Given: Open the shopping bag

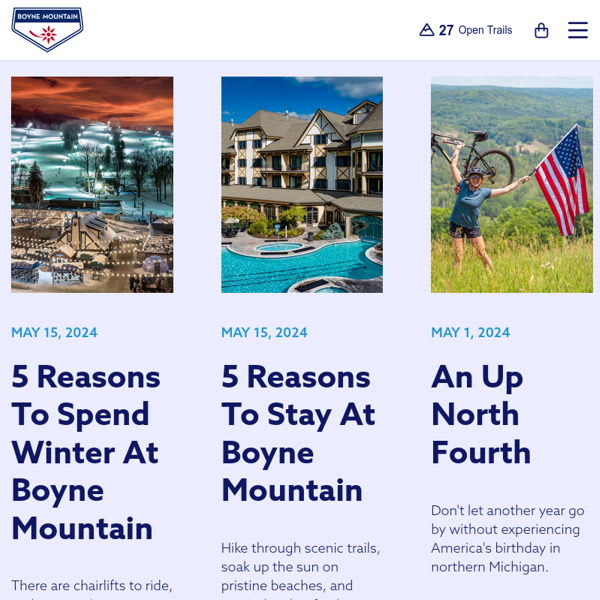Looking at the screenshot, I should click(541, 30).
